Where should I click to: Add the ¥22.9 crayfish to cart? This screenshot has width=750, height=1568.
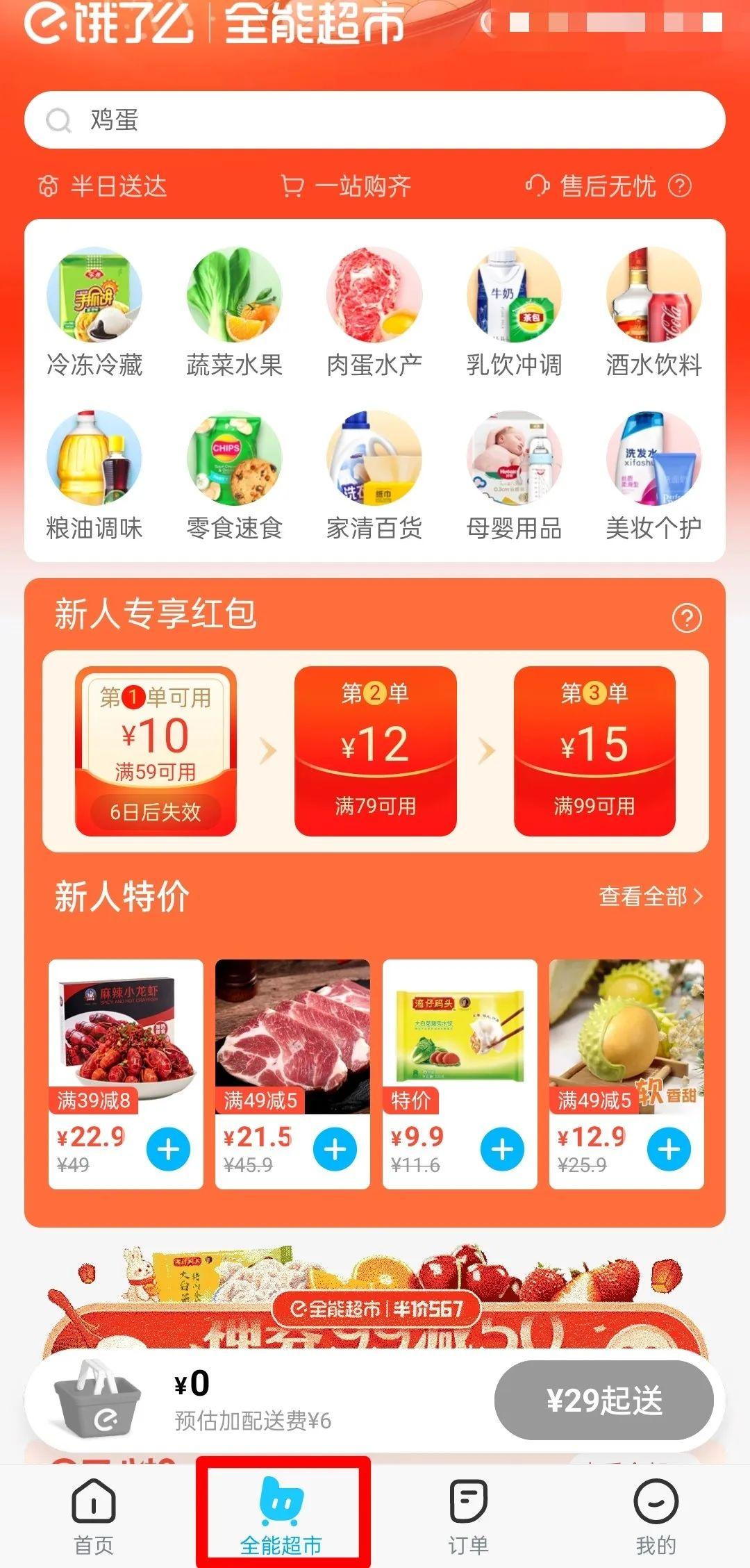[168, 1149]
